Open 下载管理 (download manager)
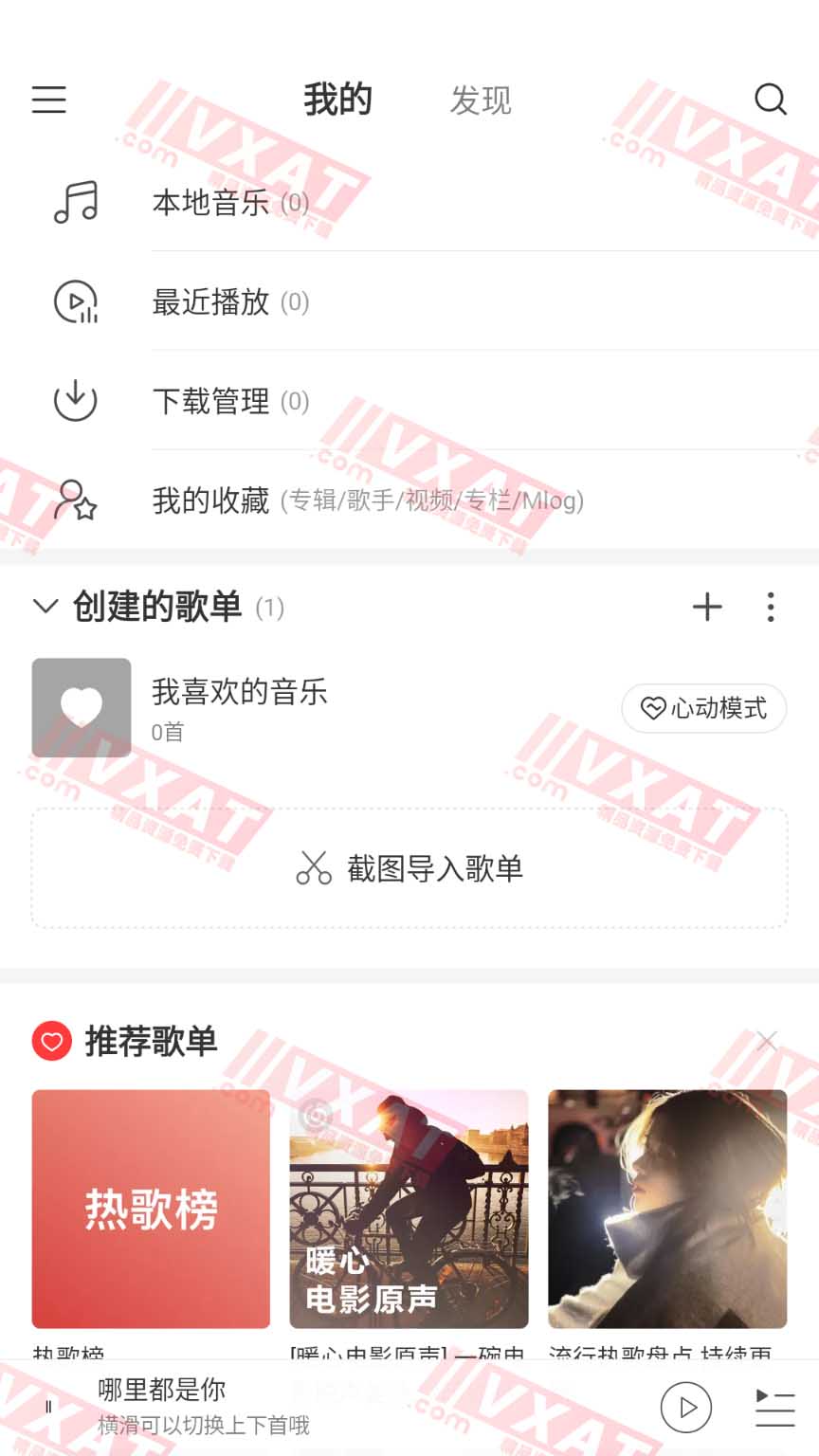819x1456 pixels. [210, 400]
